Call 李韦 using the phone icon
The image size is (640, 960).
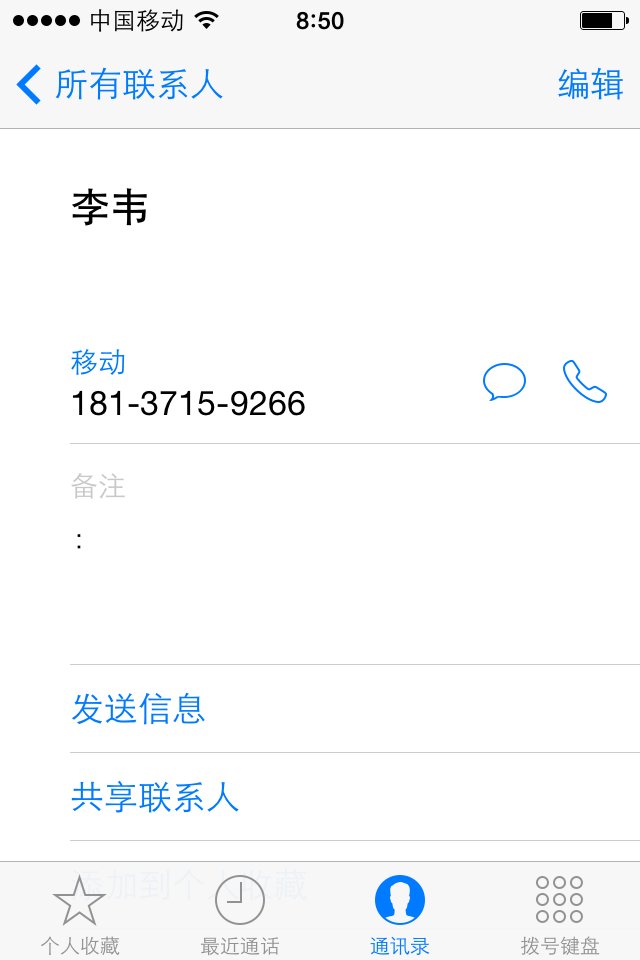click(585, 382)
